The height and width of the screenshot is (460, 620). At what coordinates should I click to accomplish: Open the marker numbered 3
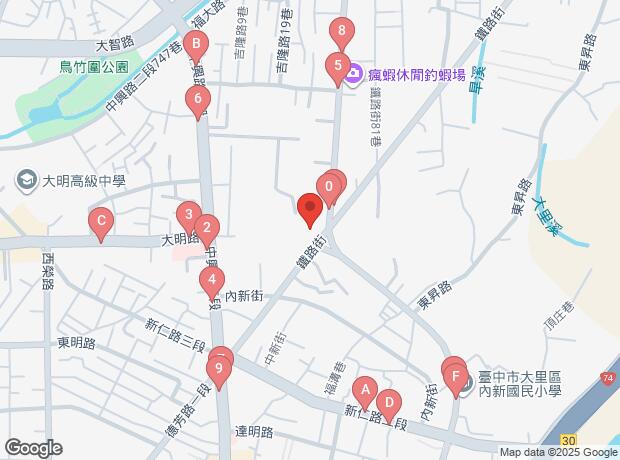point(187,214)
